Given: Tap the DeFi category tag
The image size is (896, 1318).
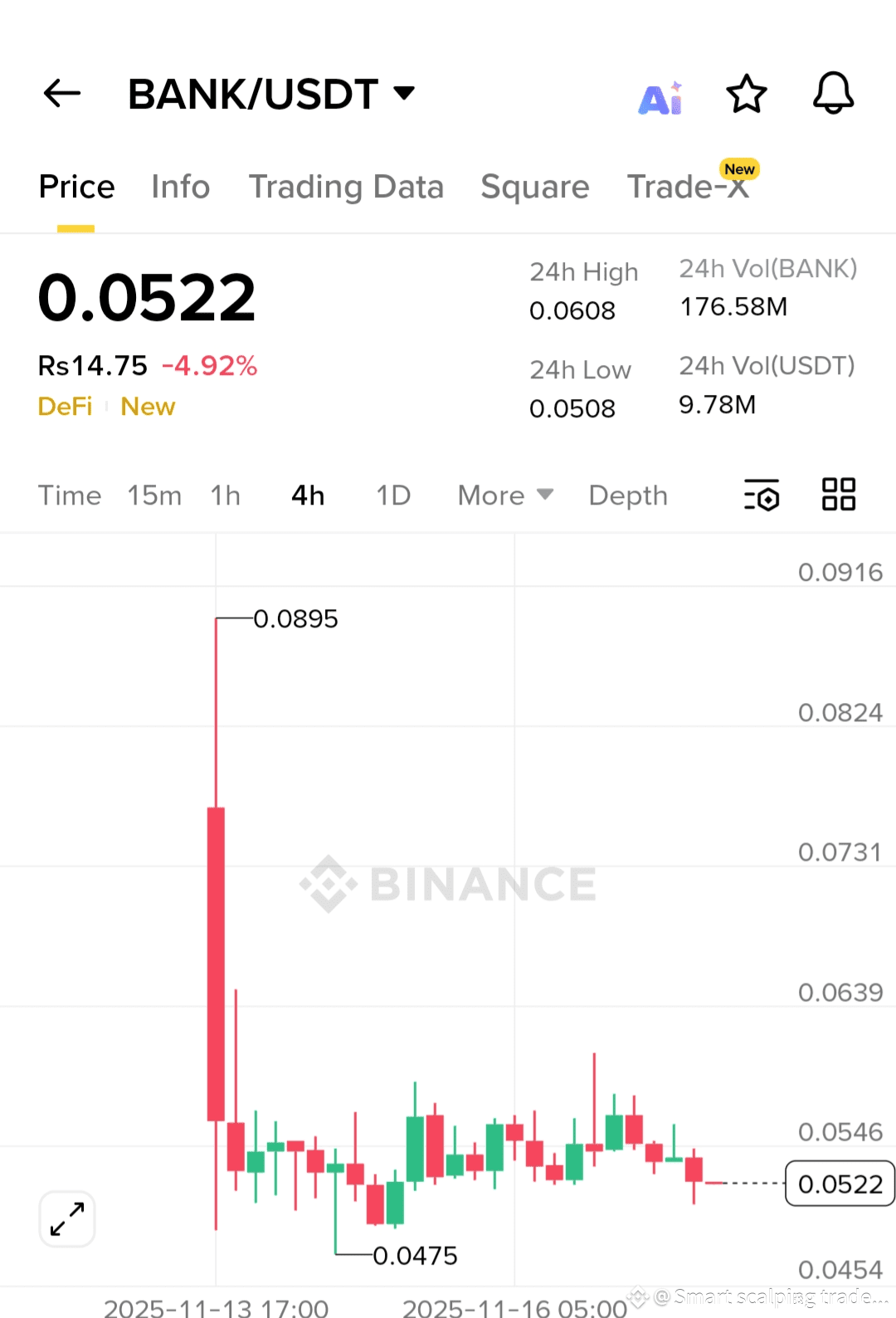Looking at the screenshot, I should 65,407.
